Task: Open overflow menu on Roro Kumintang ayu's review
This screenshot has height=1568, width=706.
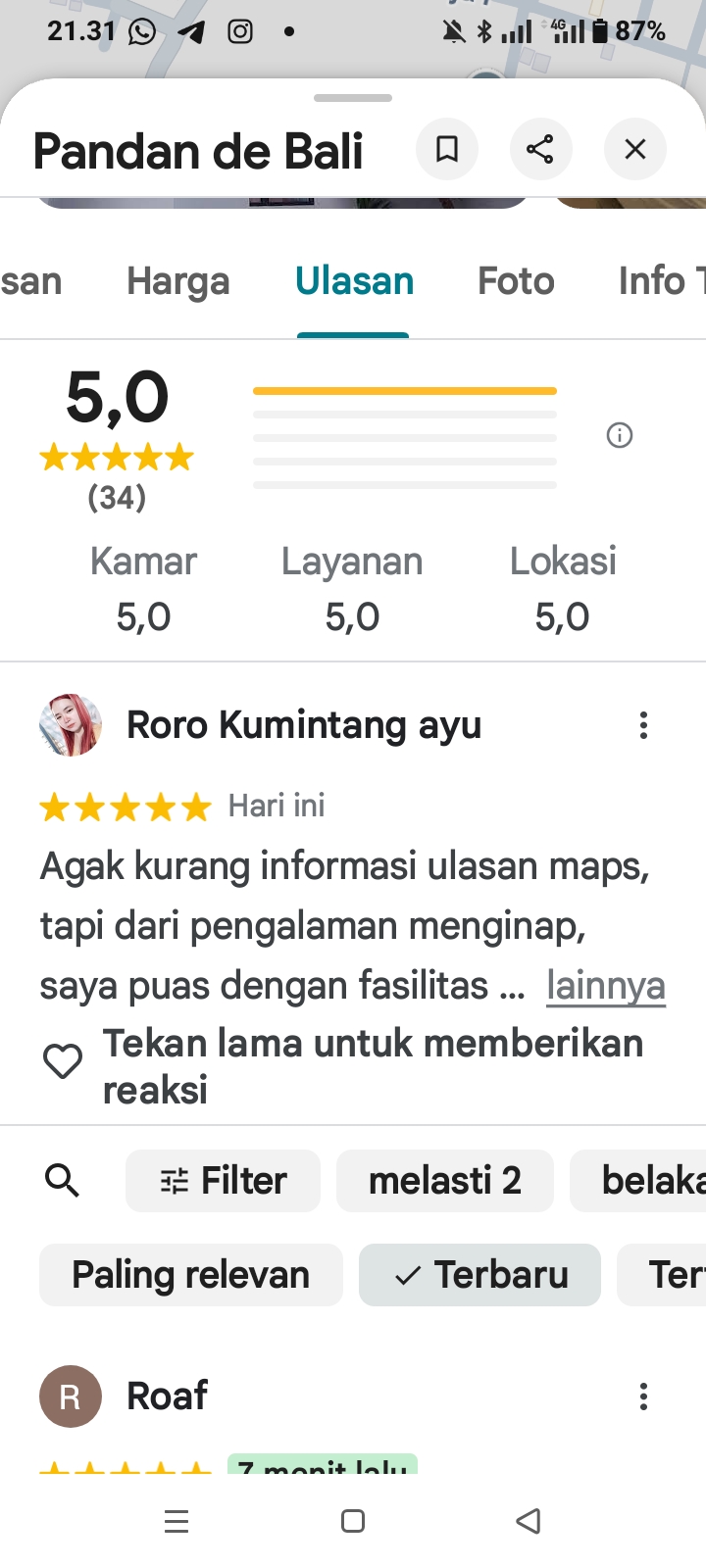Action: point(643,725)
